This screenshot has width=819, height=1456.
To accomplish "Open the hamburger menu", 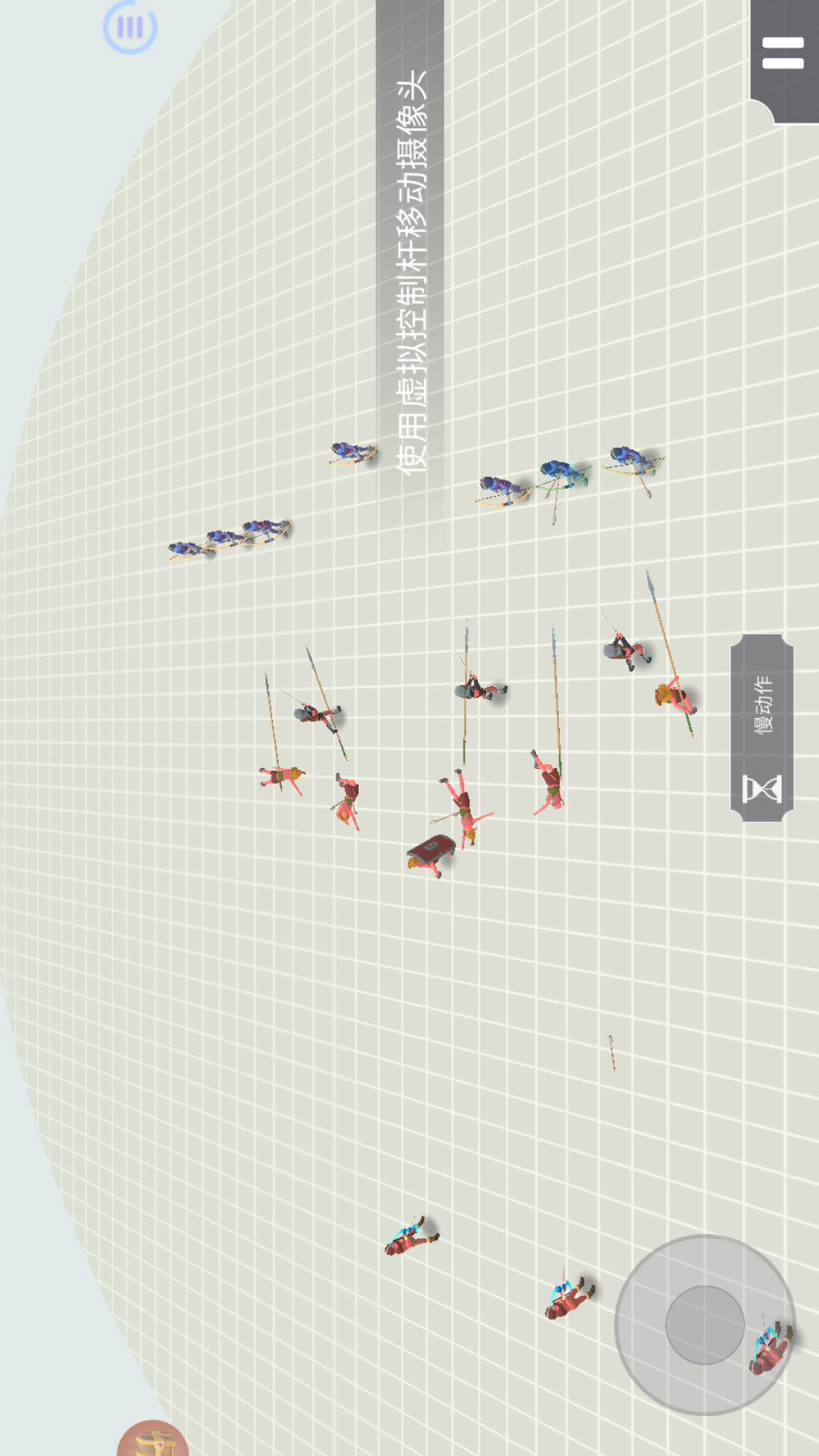I will pos(783,55).
